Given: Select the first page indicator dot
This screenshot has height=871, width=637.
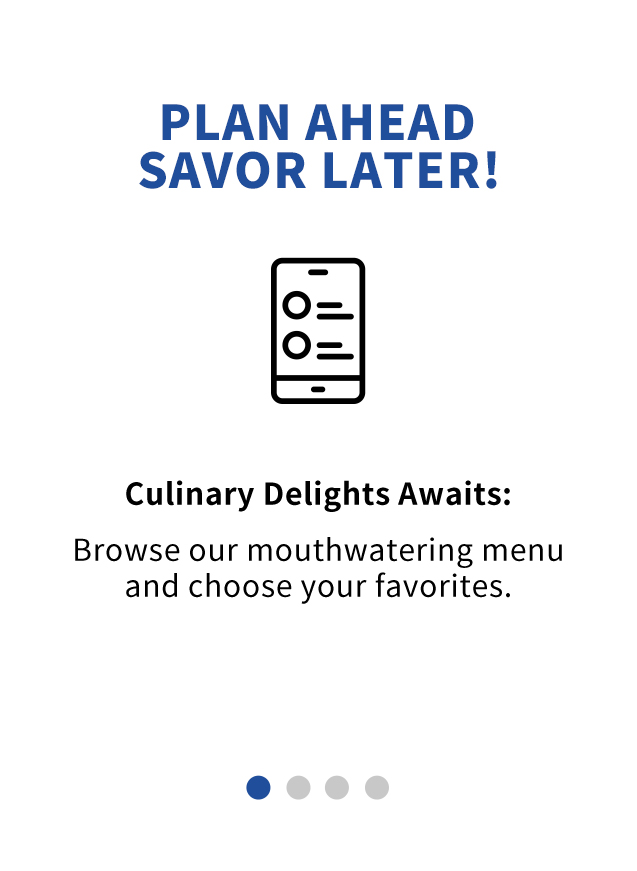Looking at the screenshot, I should [x=258, y=787].
